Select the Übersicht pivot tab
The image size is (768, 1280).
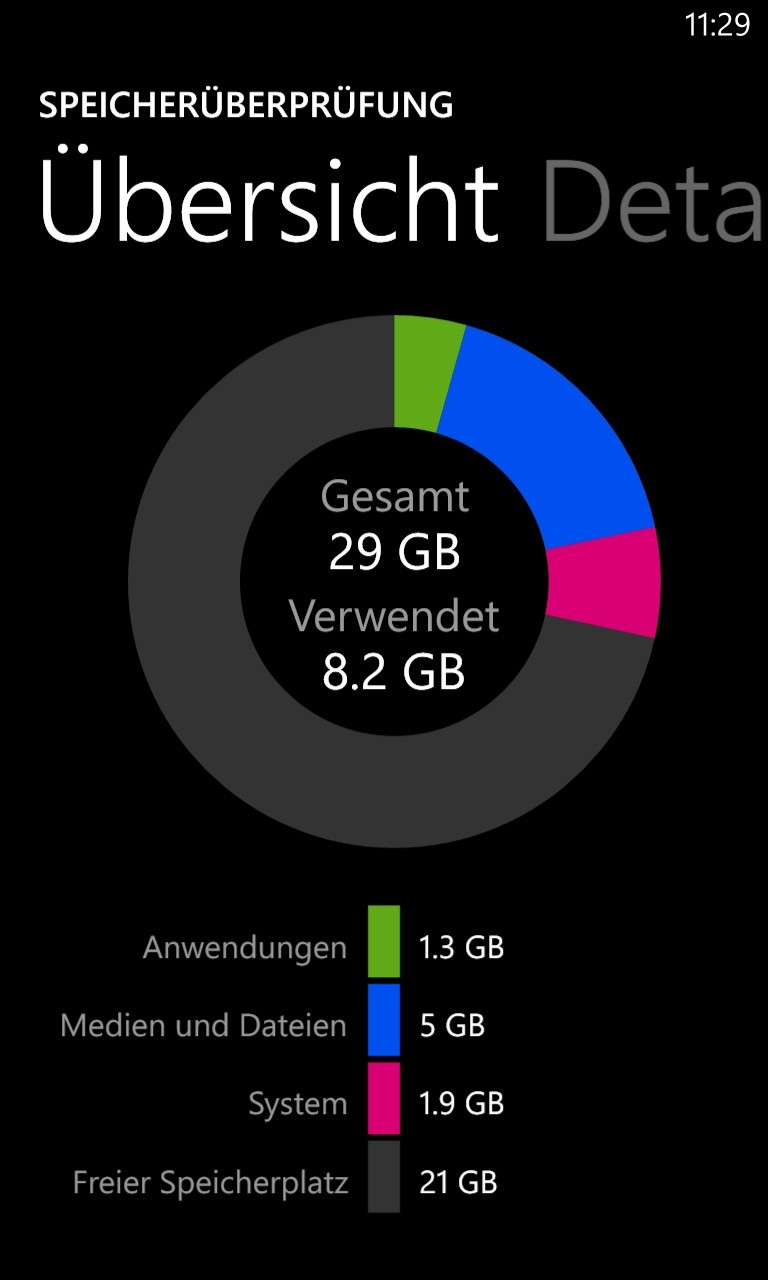pyautogui.click(x=268, y=197)
